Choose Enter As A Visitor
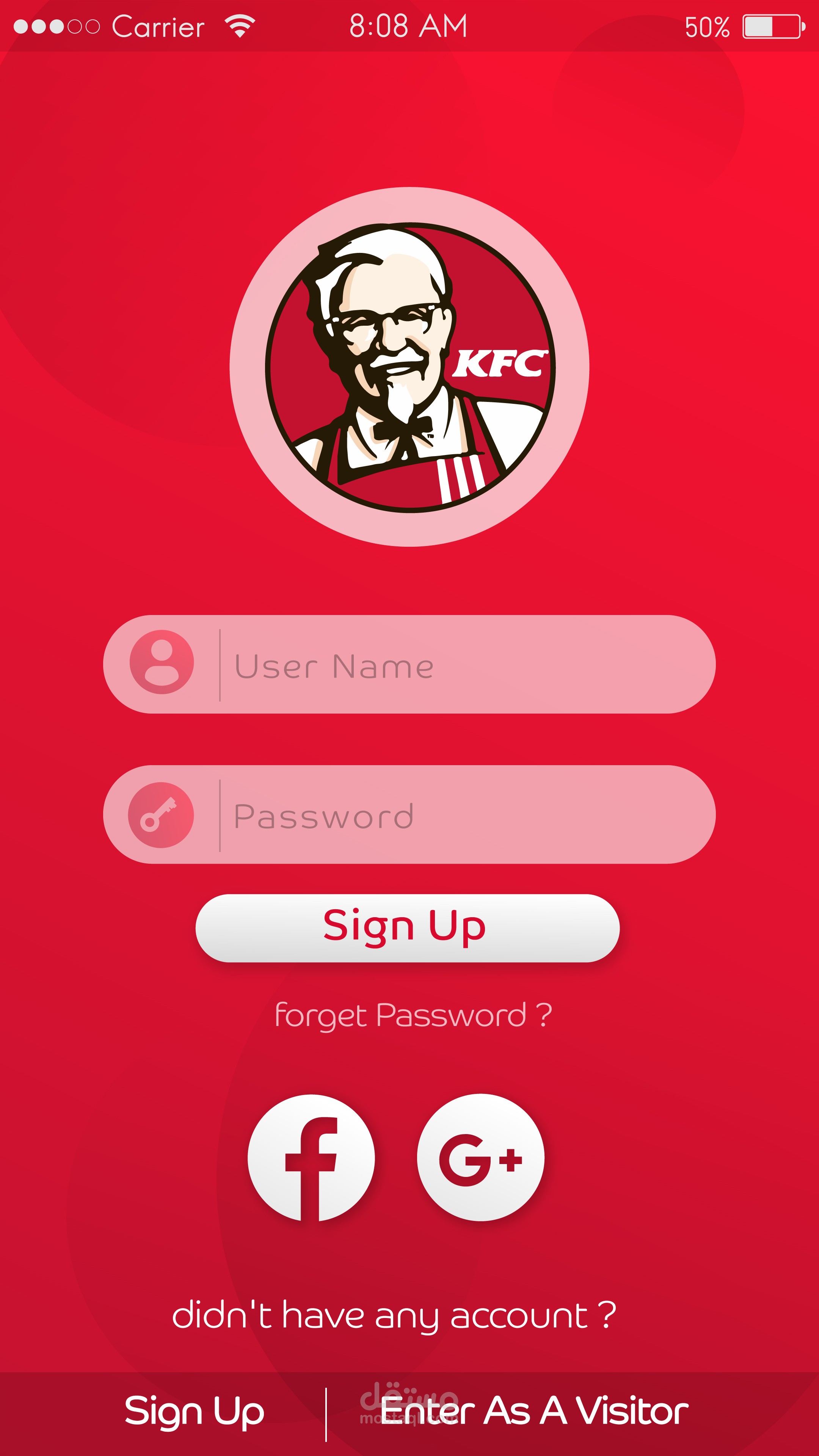The image size is (819, 1456). tap(534, 1411)
